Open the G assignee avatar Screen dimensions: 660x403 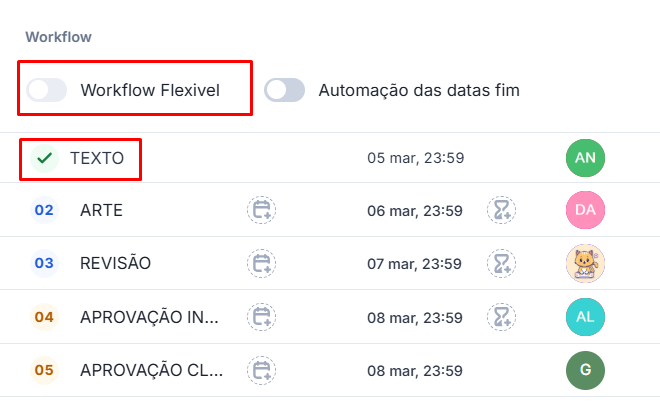coord(586,370)
